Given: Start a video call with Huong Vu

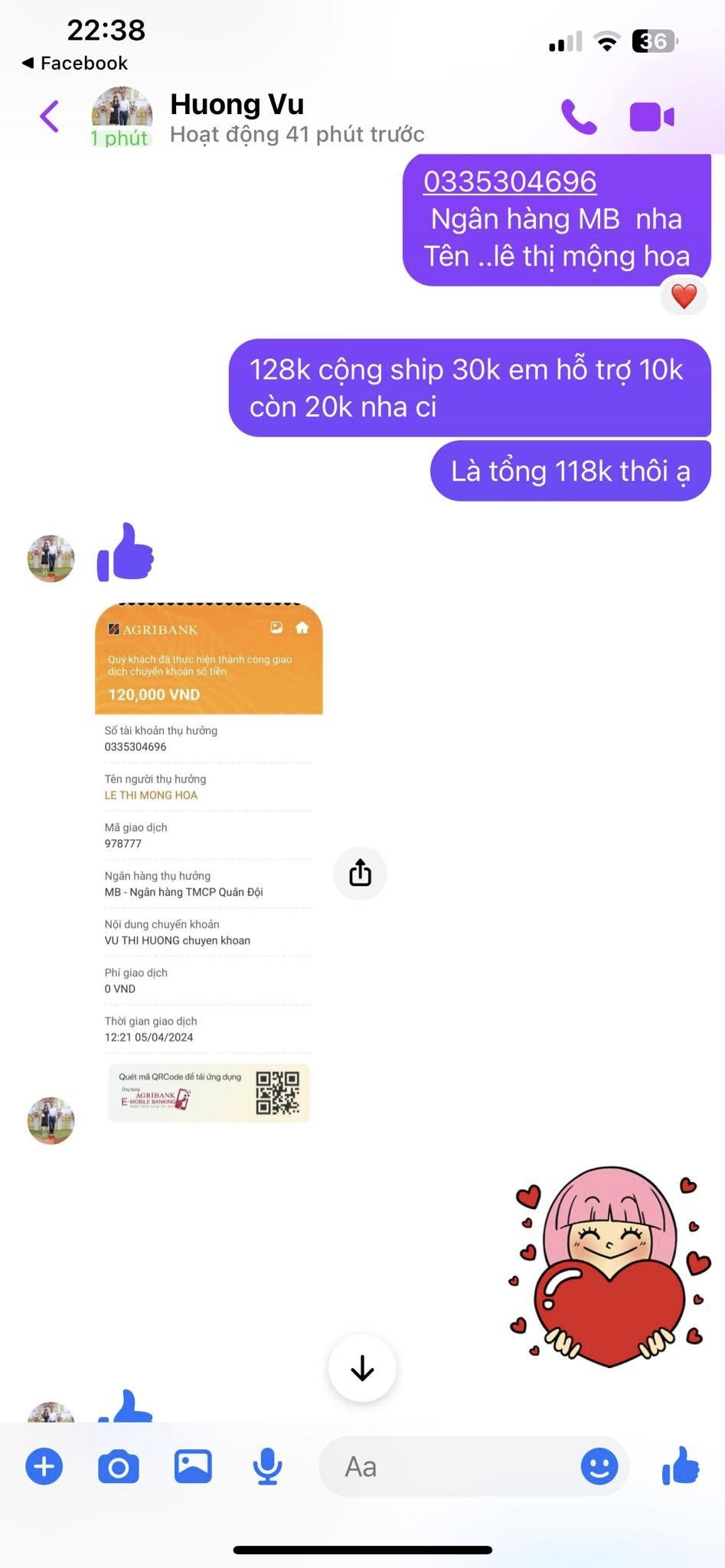Looking at the screenshot, I should coord(652,117).
